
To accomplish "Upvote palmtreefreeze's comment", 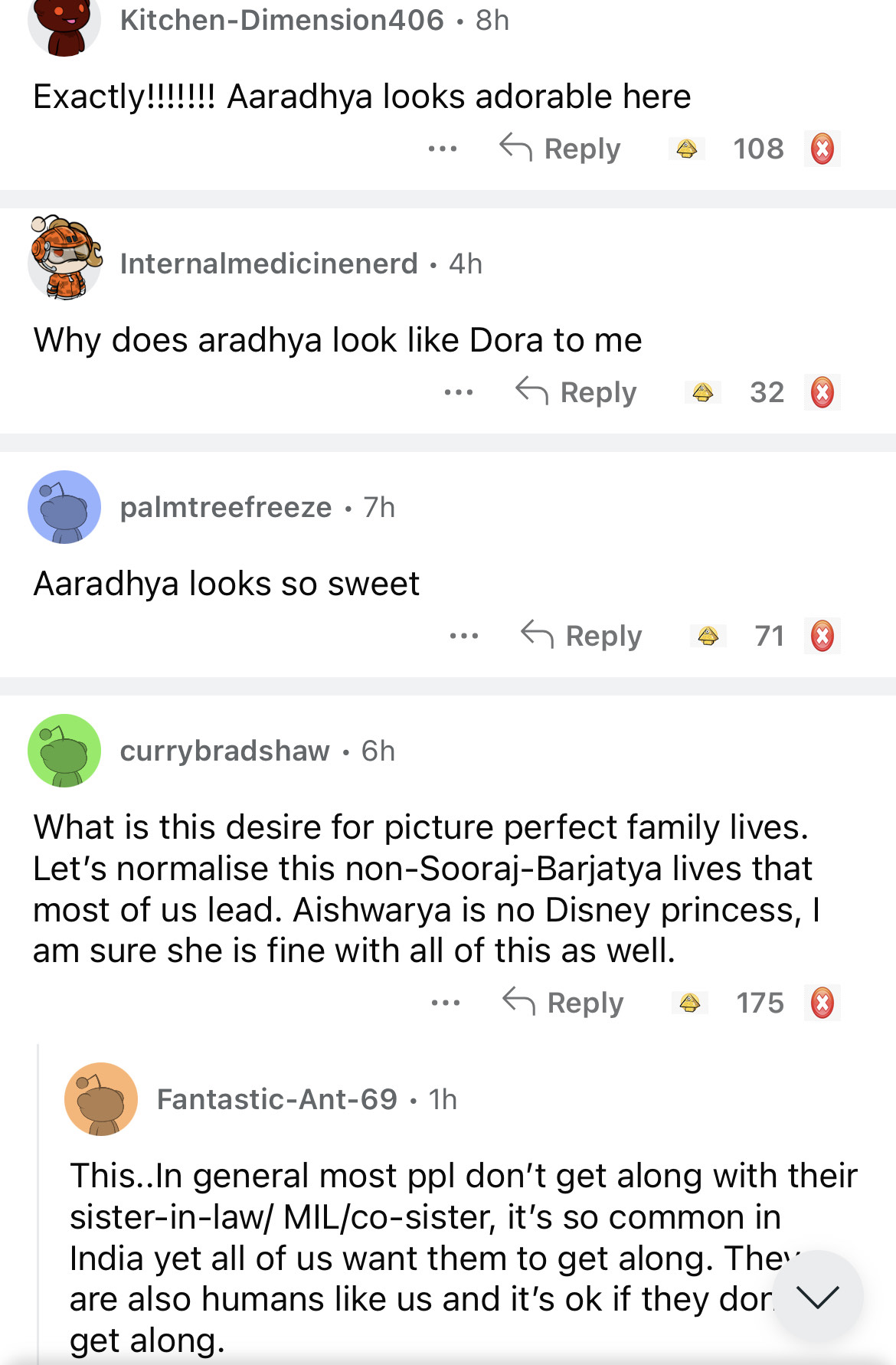I will pyautogui.click(x=708, y=636).
